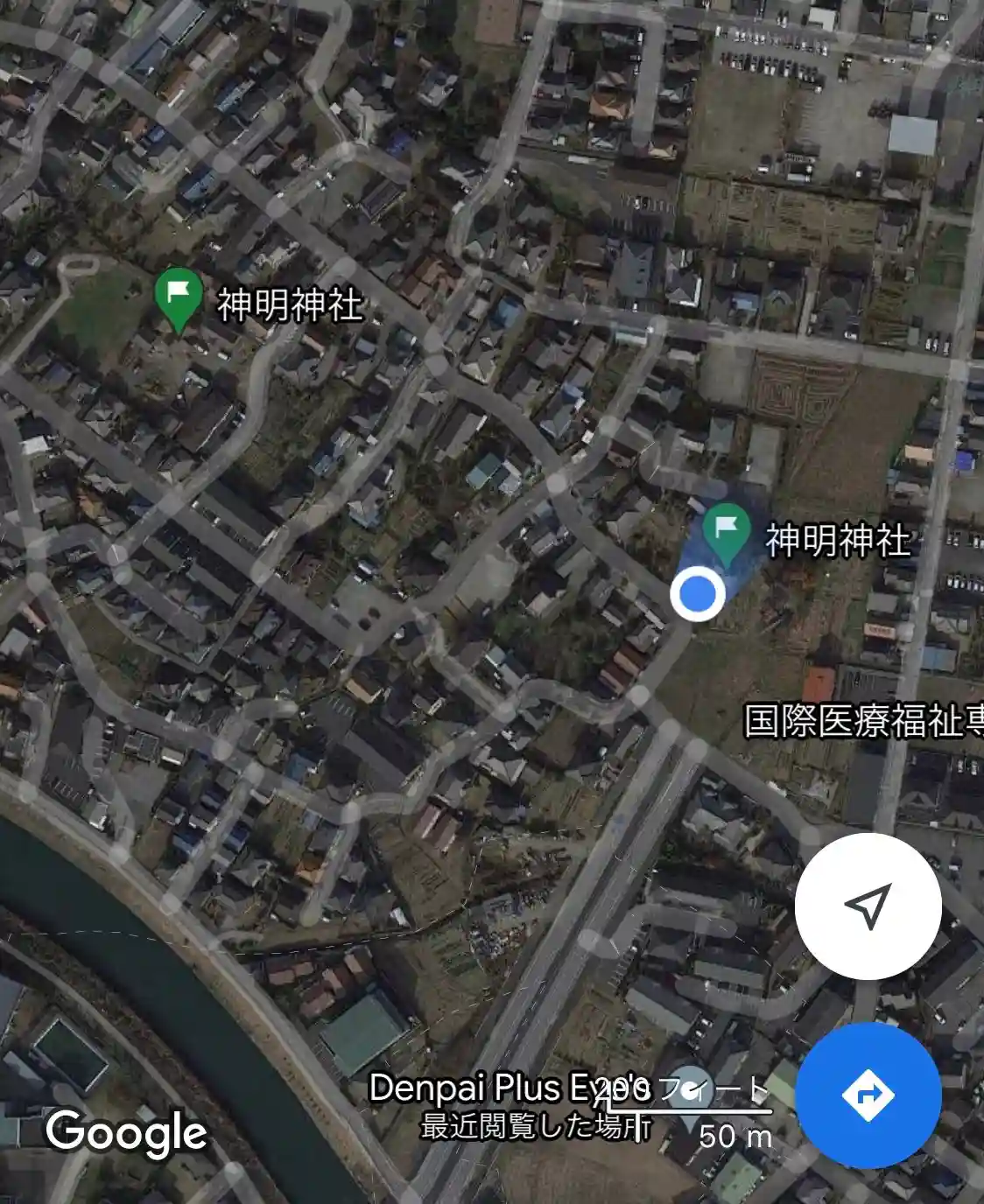This screenshot has width=984, height=1204.
Task: Select 神明神社 pin next to the grassy park
Action: coord(179,297)
